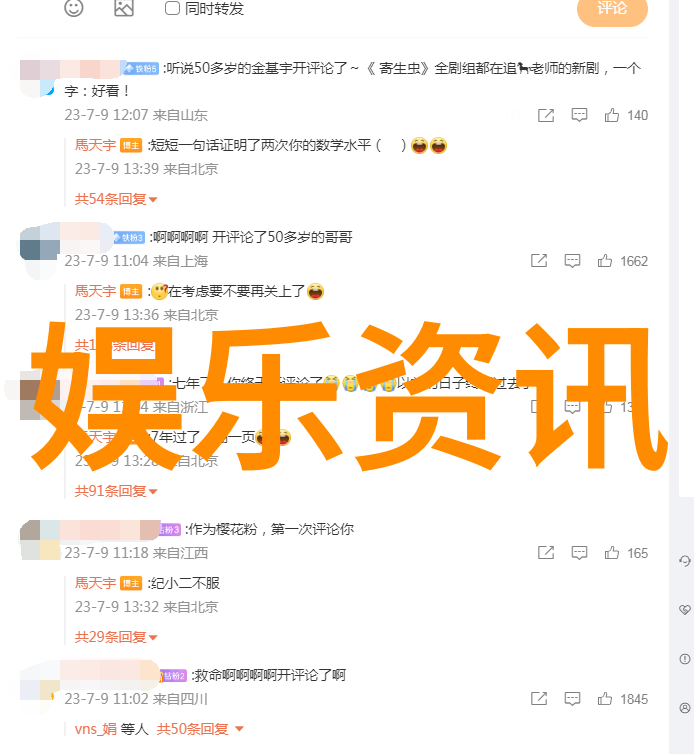The width and height of the screenshot is (694, 754).
Task: Reply to the comment posted from 四川
Action: [x=572, y=699]
